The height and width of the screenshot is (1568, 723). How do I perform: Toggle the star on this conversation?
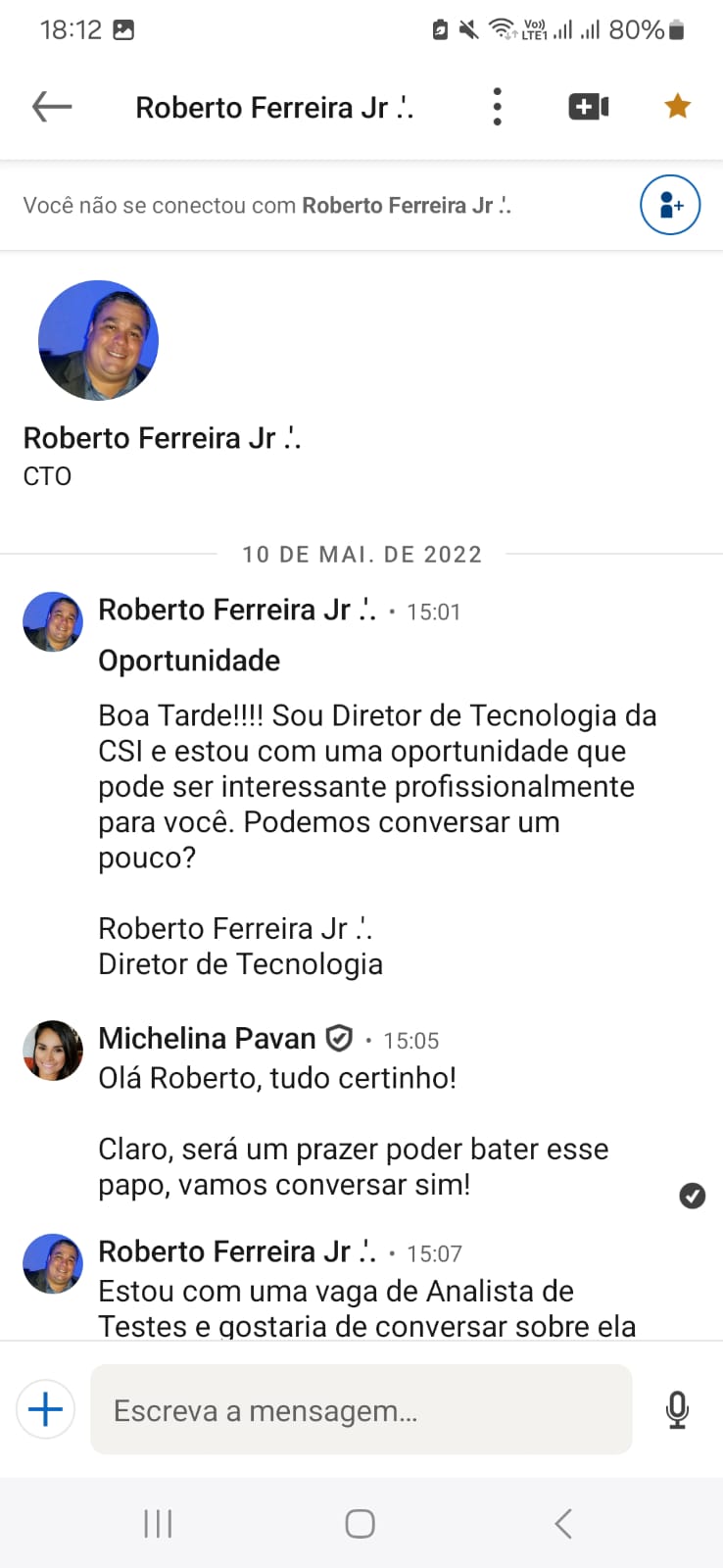[x=677, y=106]
